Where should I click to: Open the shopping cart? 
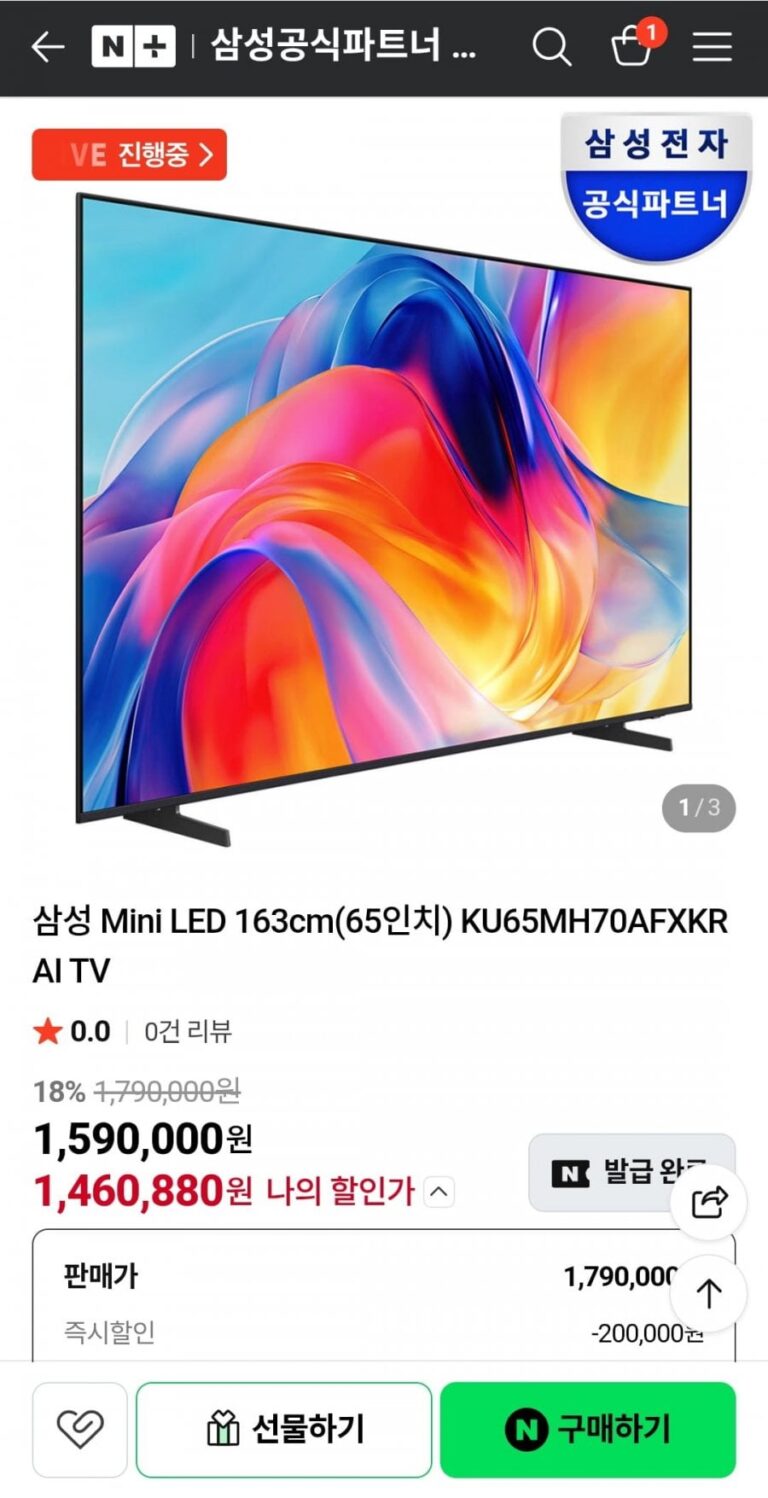[x=633, y=47]
